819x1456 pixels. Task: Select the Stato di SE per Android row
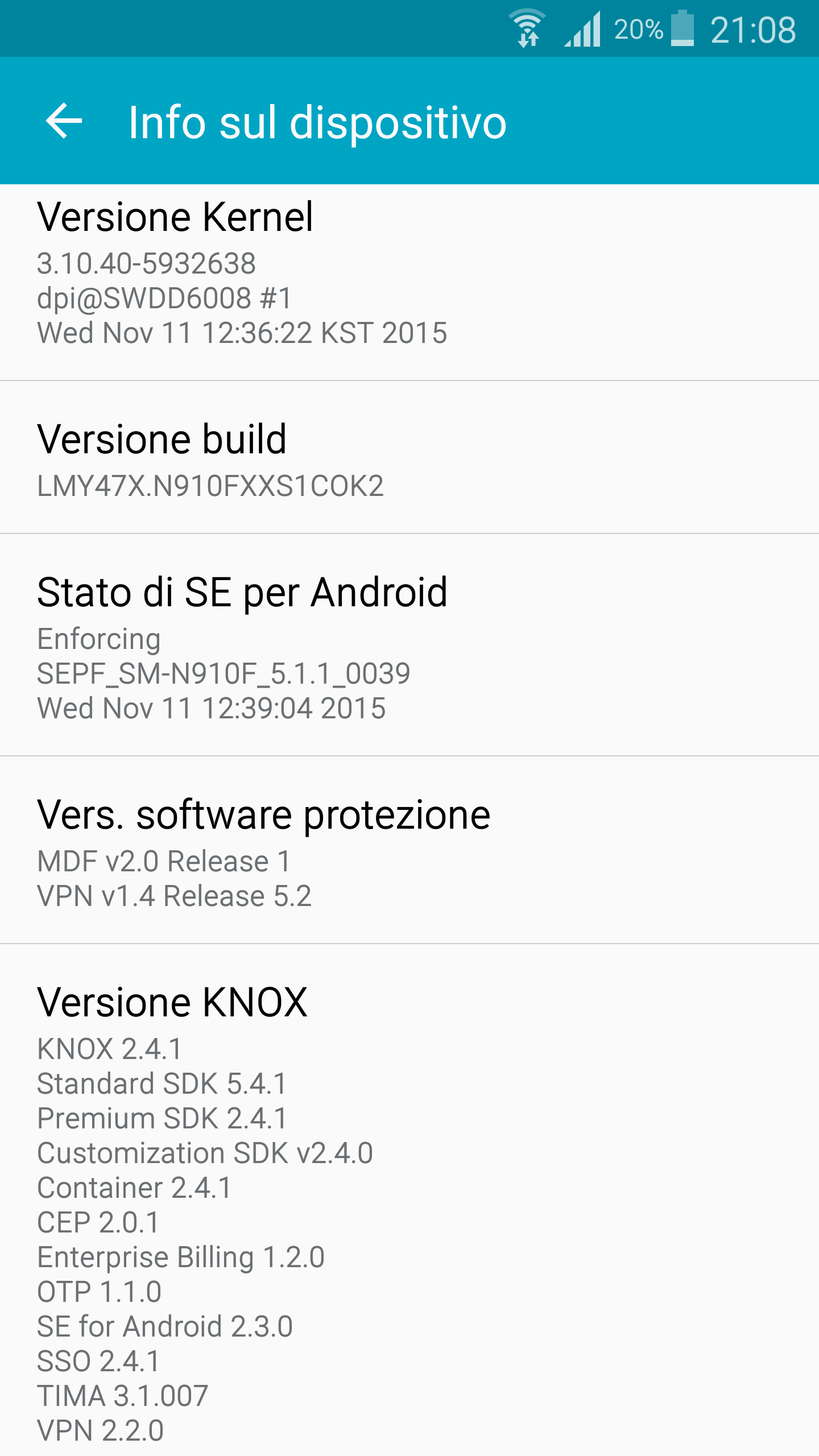[x=409, y=645]
